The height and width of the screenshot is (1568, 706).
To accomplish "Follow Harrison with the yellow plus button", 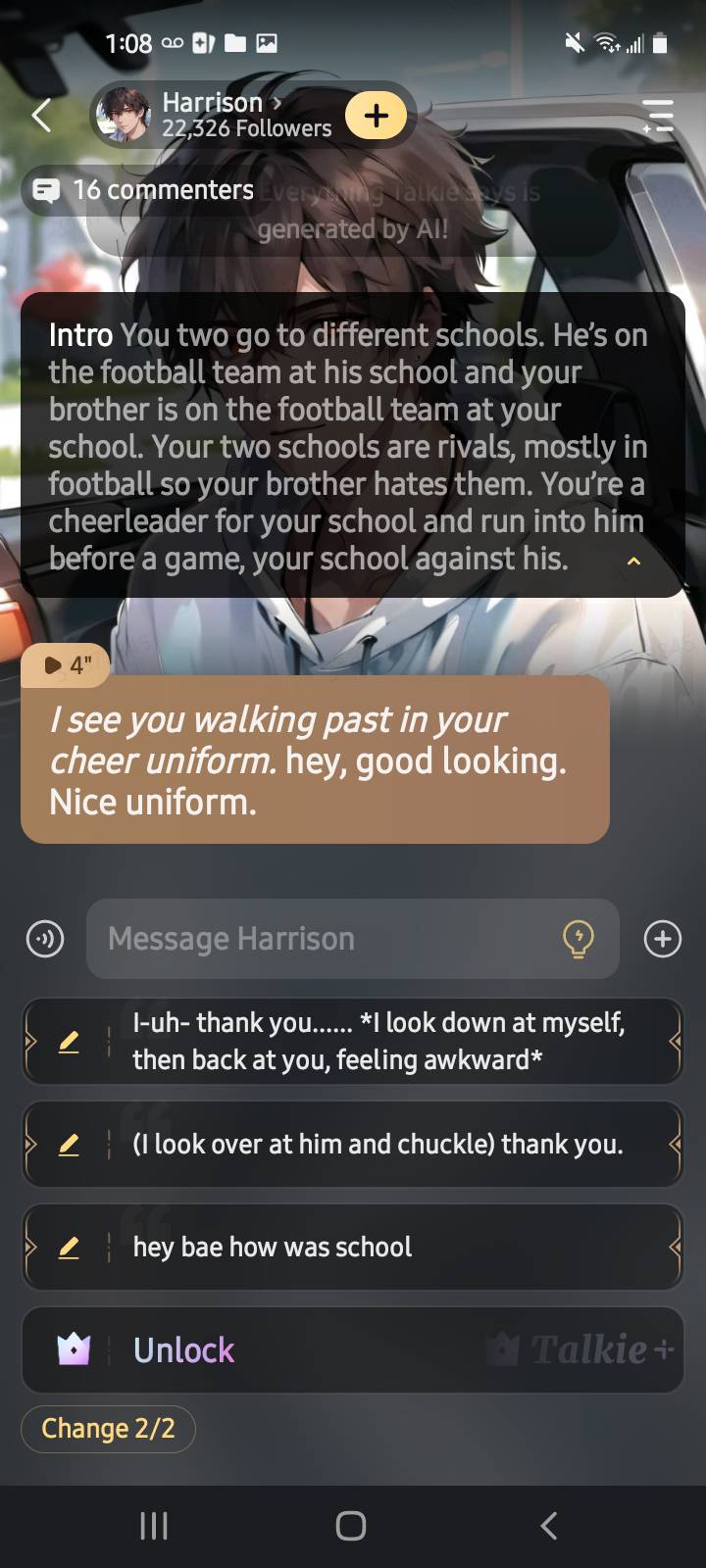I will tap(376, 115).
